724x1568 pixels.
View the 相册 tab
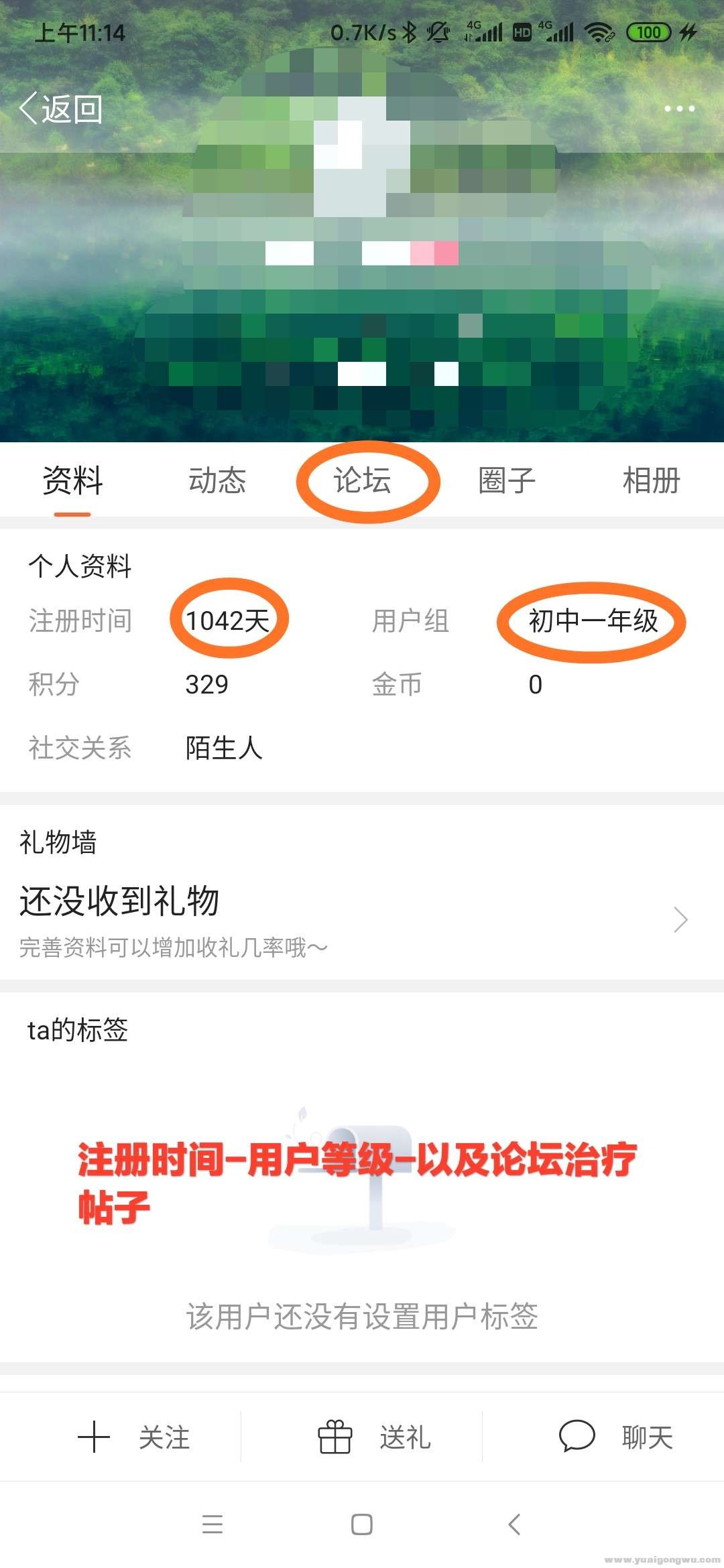[651, 480]
